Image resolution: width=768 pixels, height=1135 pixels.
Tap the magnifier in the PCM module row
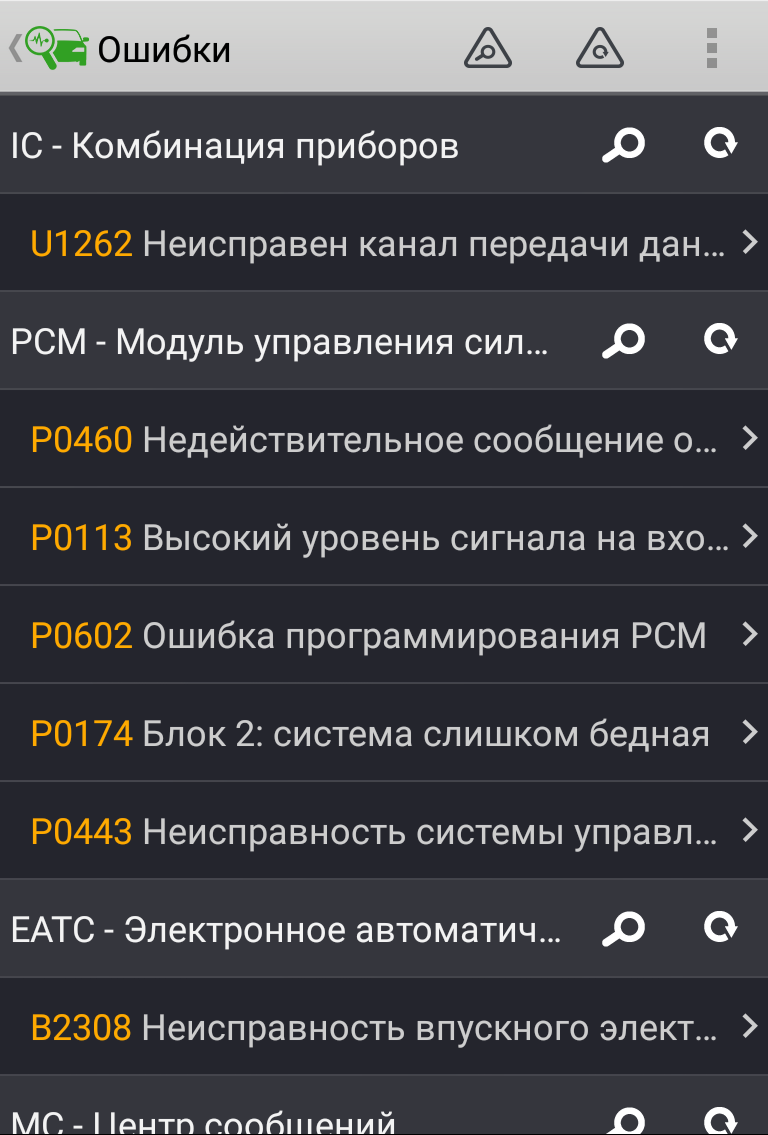[x=623, y=340]
